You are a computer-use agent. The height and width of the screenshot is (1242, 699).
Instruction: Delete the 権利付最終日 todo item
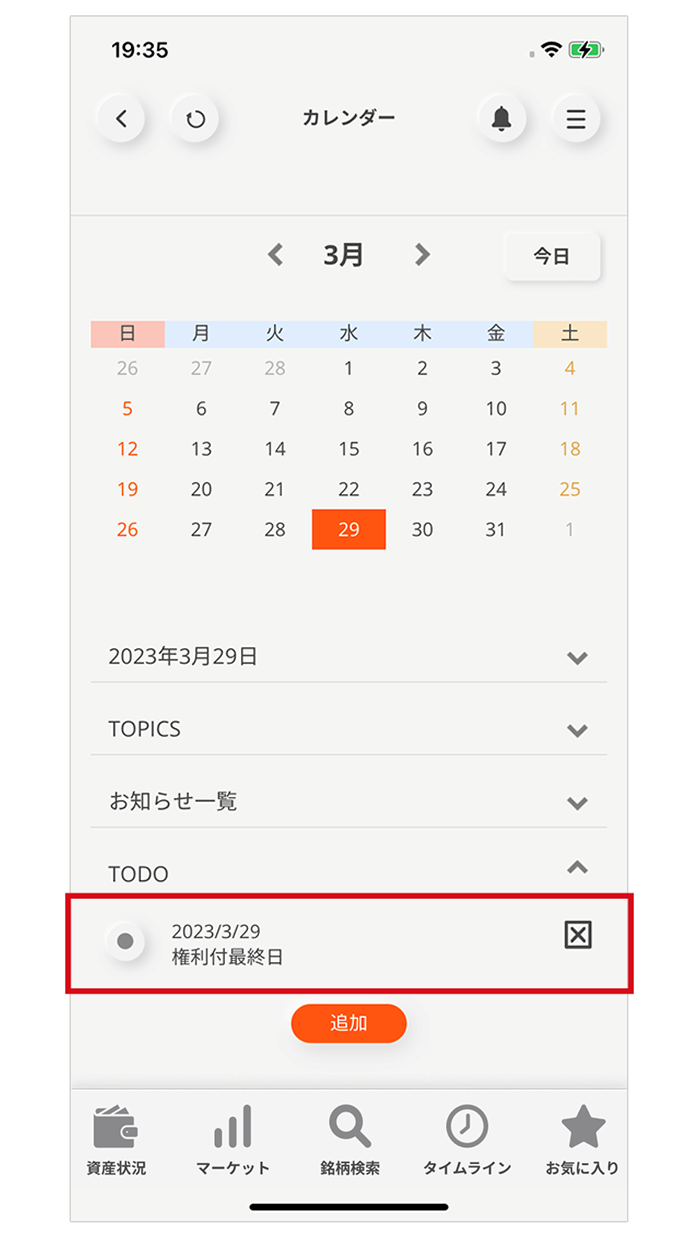(x=578, y=935)
